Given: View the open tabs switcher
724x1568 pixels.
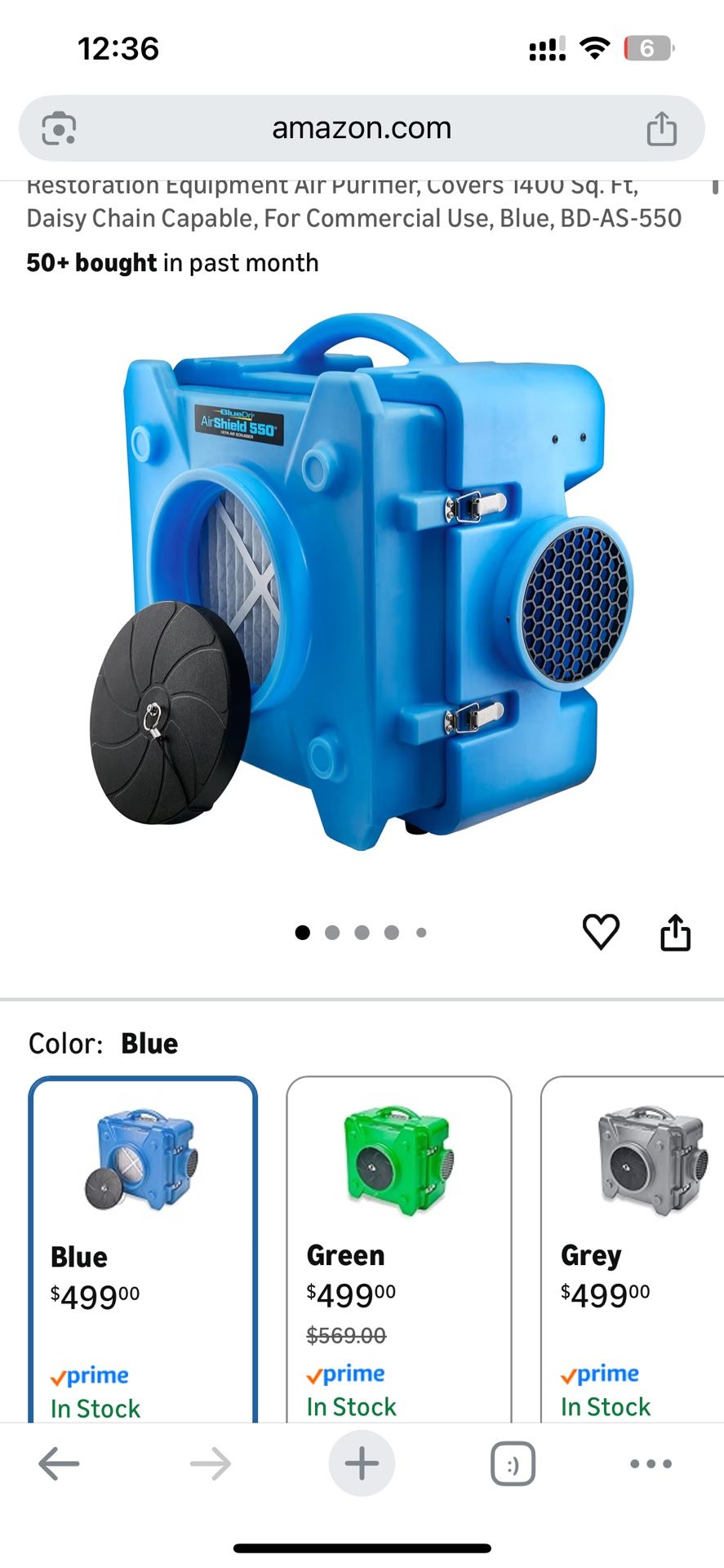Looking at the screenshot, I should tap(513, 1463).
